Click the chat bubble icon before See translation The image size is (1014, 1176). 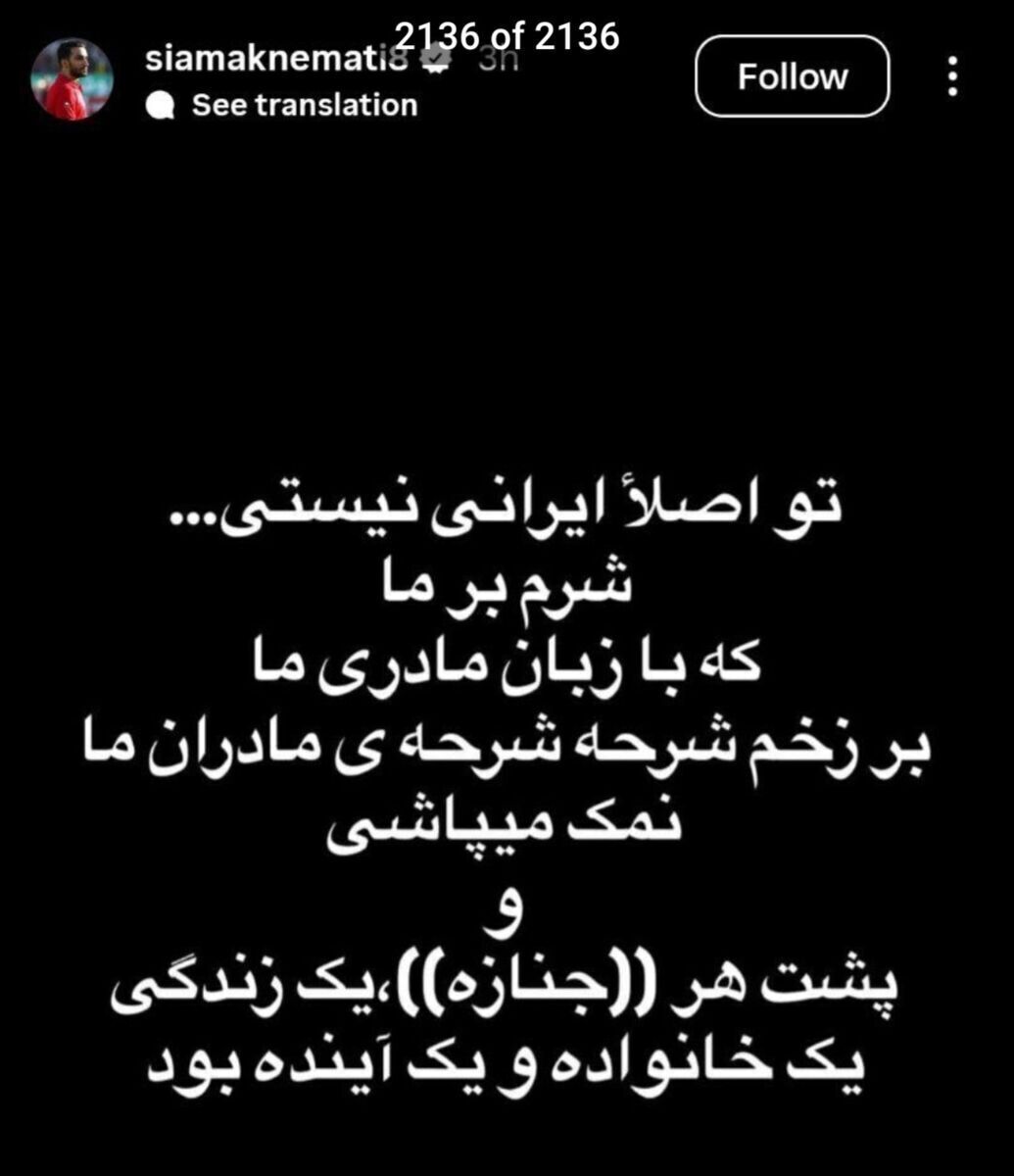coord(163,105)
